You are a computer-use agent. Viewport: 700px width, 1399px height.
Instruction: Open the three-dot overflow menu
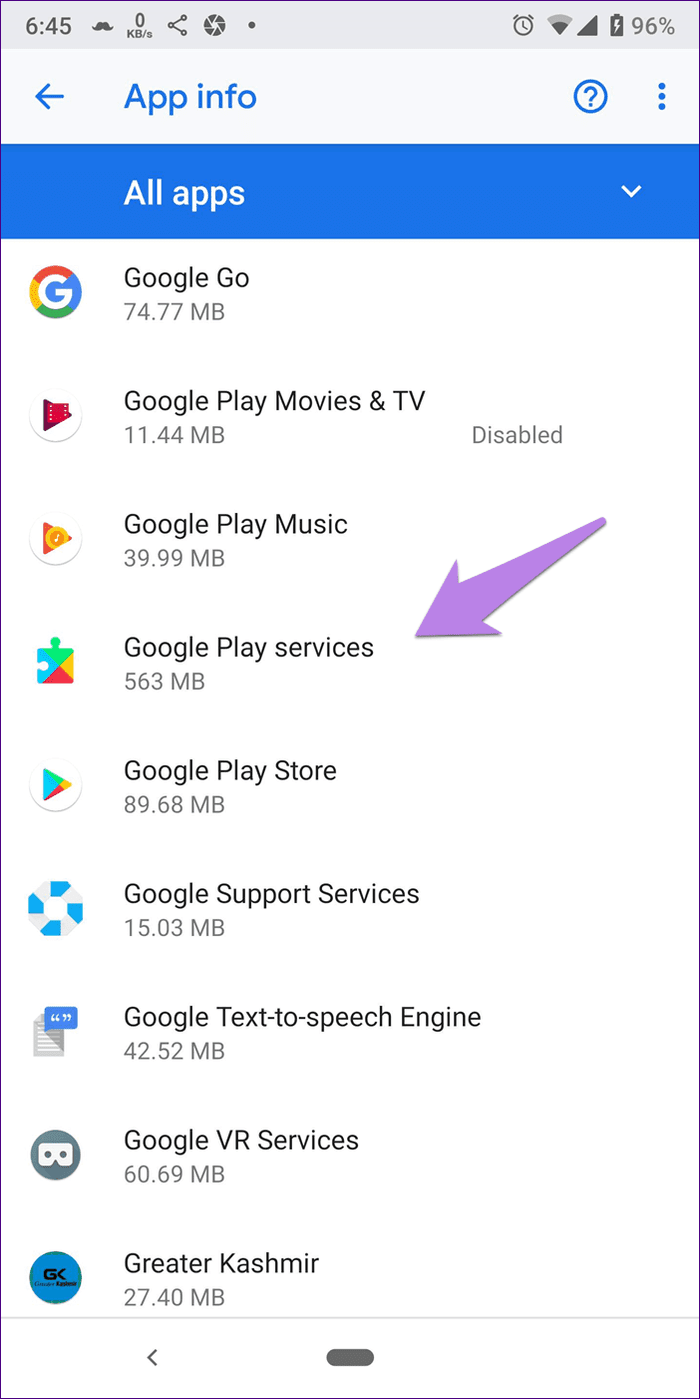[661, 97]
